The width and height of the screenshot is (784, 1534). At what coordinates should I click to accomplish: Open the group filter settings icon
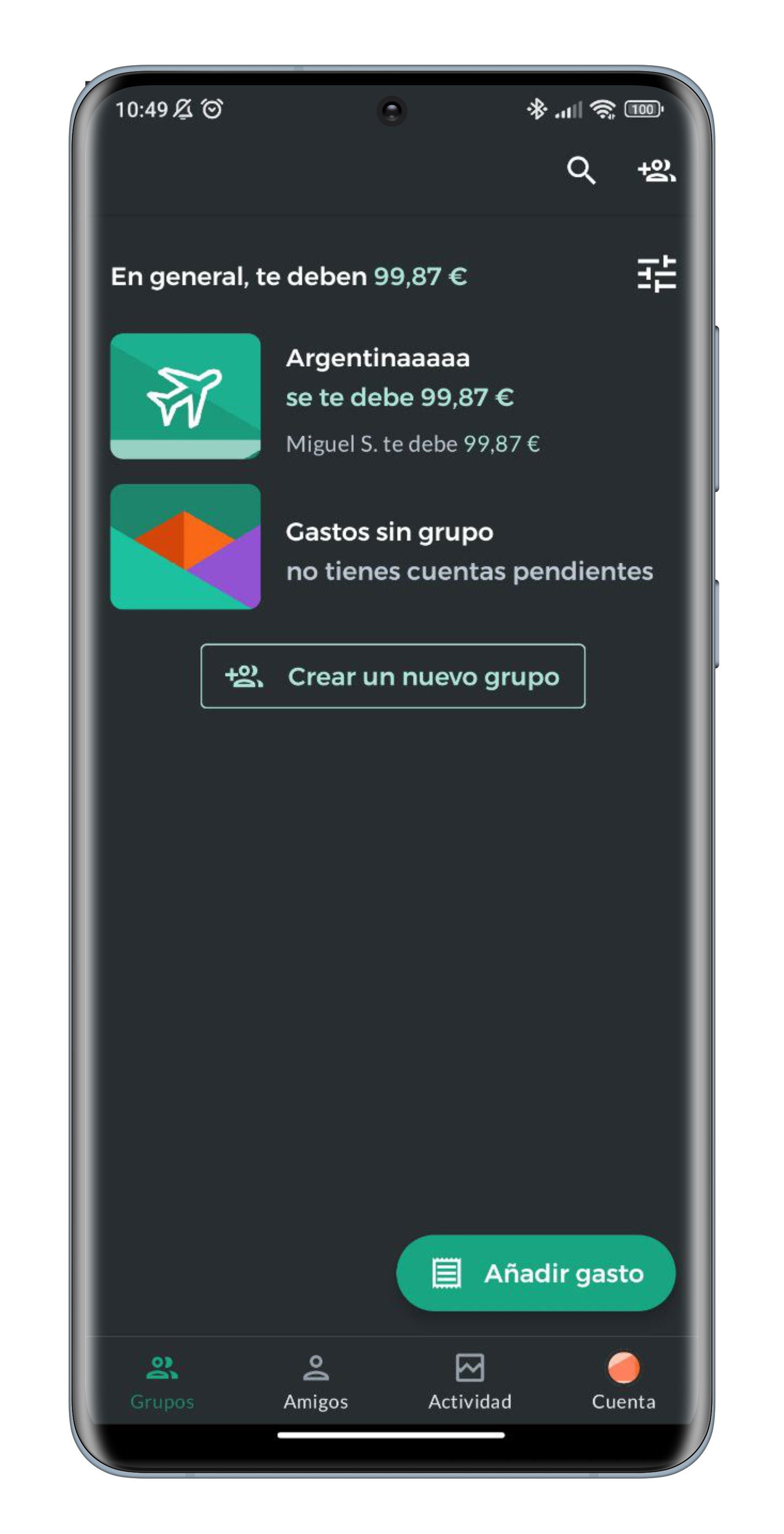656,274
